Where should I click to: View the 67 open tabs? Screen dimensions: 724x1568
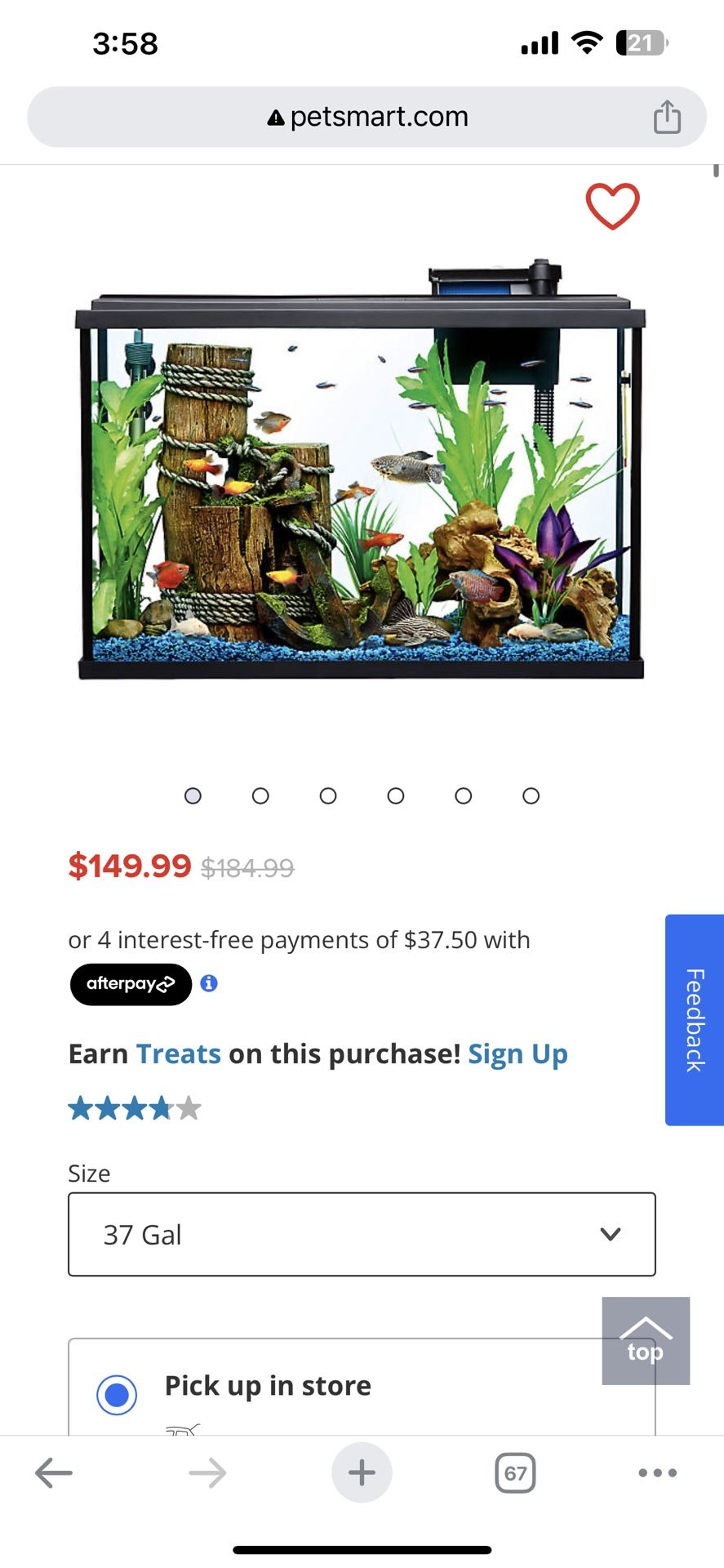(x=515, y=1473)
